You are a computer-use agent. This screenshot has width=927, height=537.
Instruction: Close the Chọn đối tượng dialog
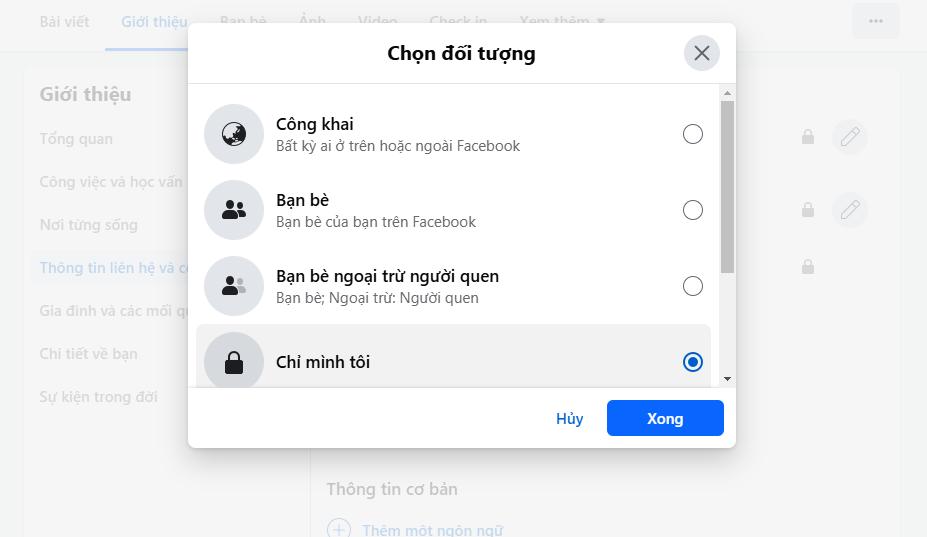click(x=702, y=53)
